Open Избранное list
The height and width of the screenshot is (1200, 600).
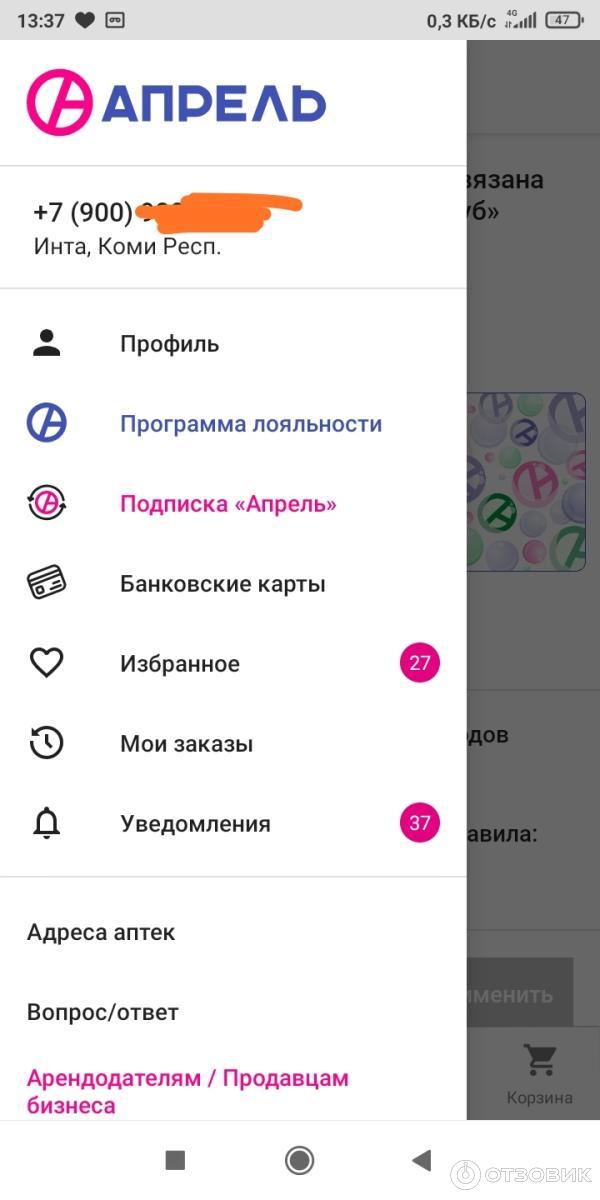pyautogui.click(x=180, y=664)
